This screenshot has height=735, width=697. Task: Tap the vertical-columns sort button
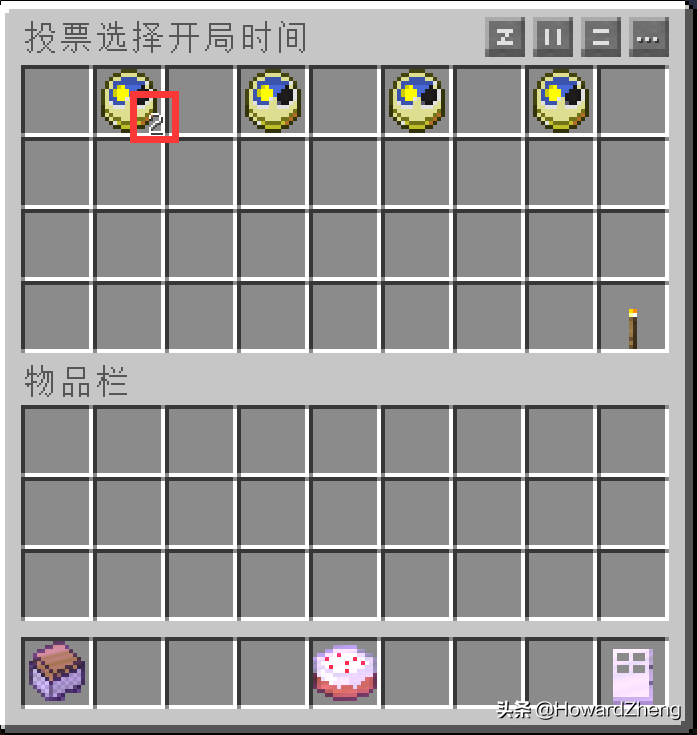[553, 38]
